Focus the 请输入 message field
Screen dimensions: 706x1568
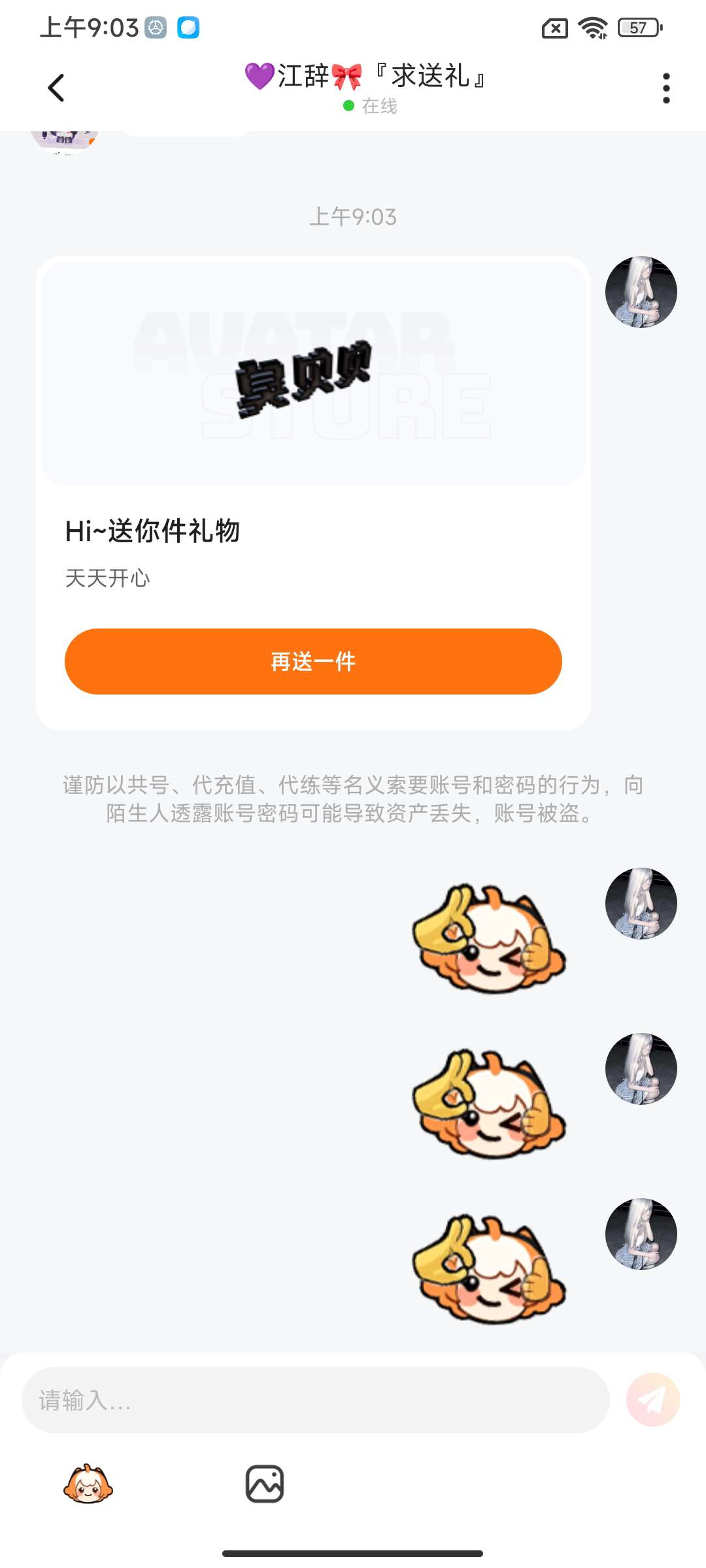pos(316,1400)
